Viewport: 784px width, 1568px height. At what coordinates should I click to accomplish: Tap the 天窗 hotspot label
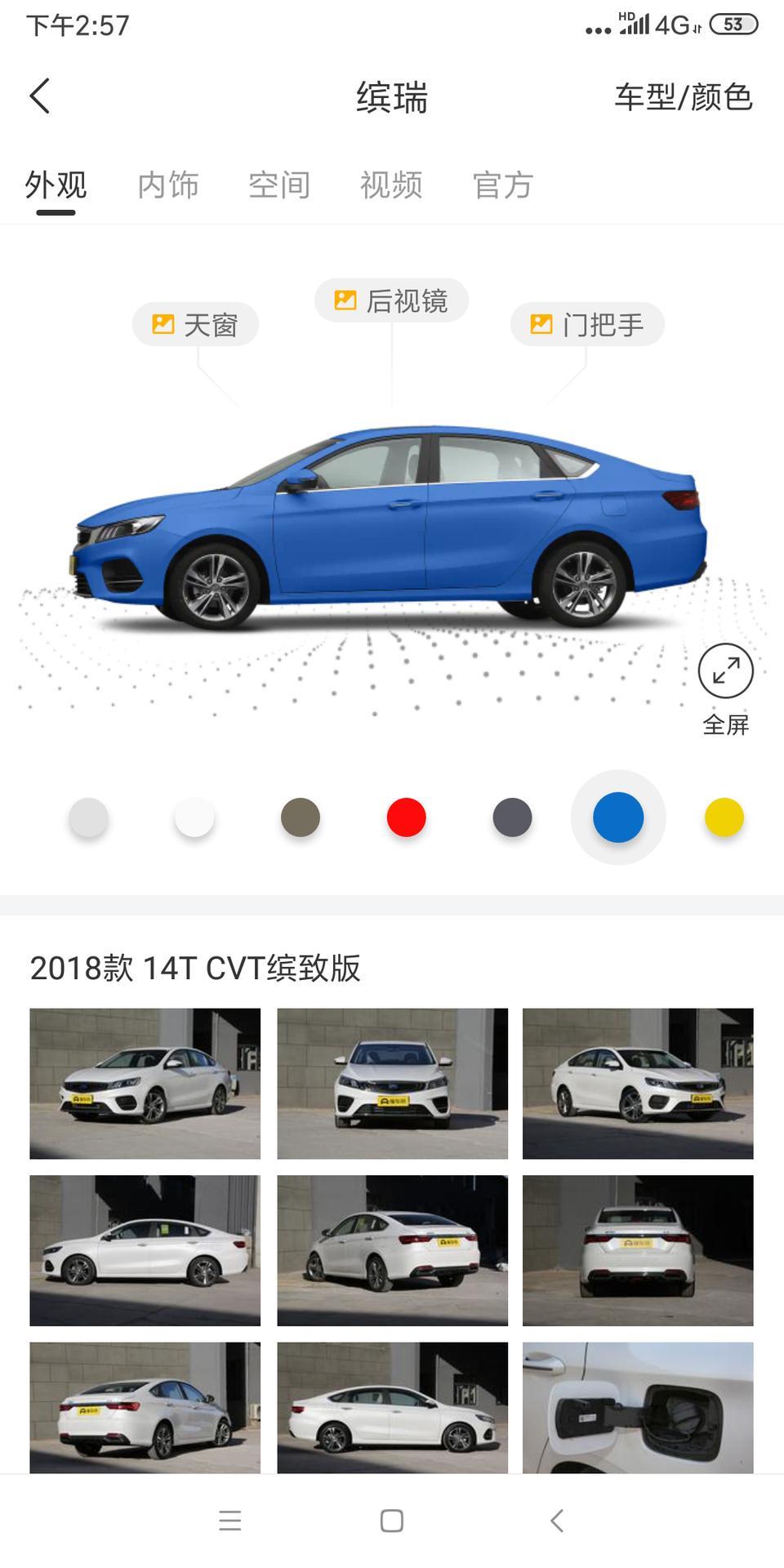[196, 325]
